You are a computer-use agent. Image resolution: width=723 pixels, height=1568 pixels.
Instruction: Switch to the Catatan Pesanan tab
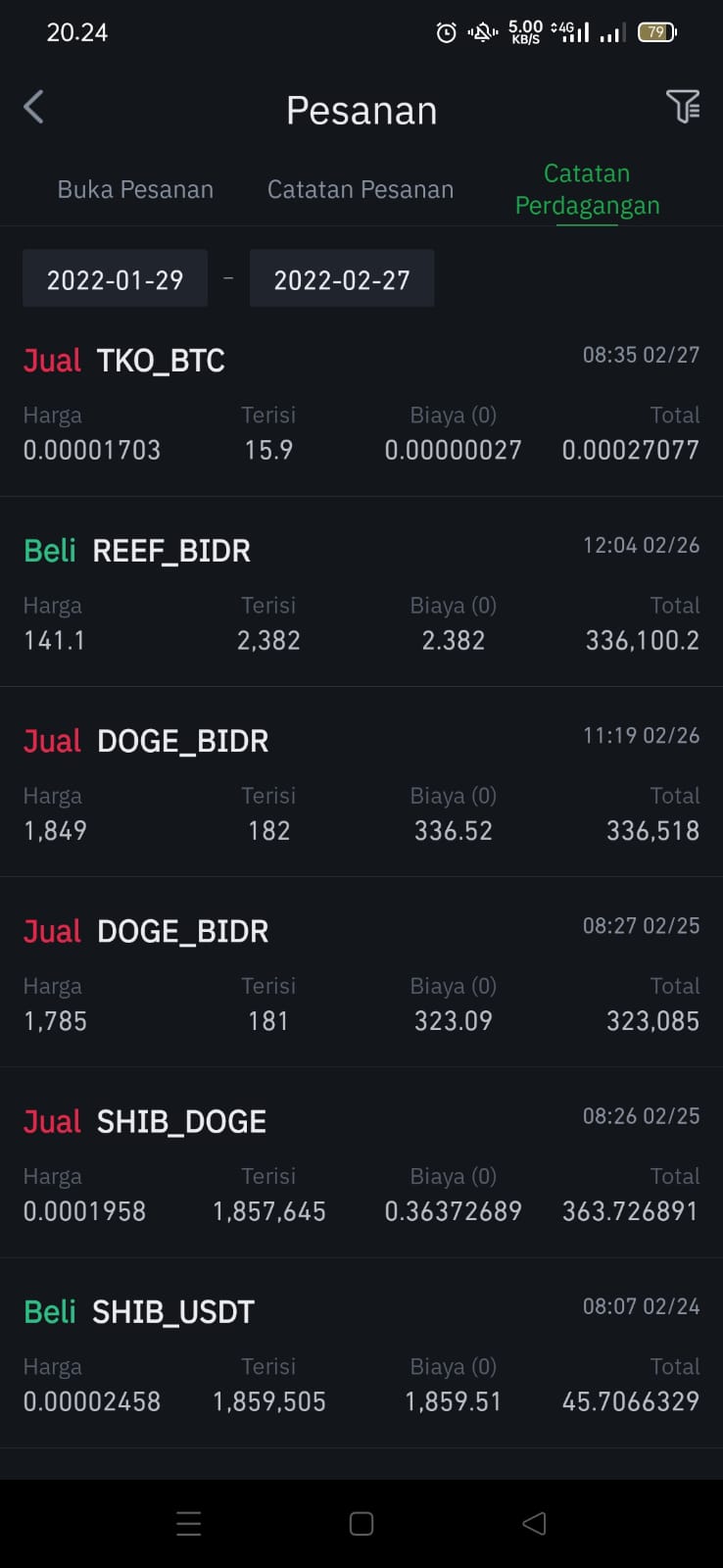click(x=361, y=189)
